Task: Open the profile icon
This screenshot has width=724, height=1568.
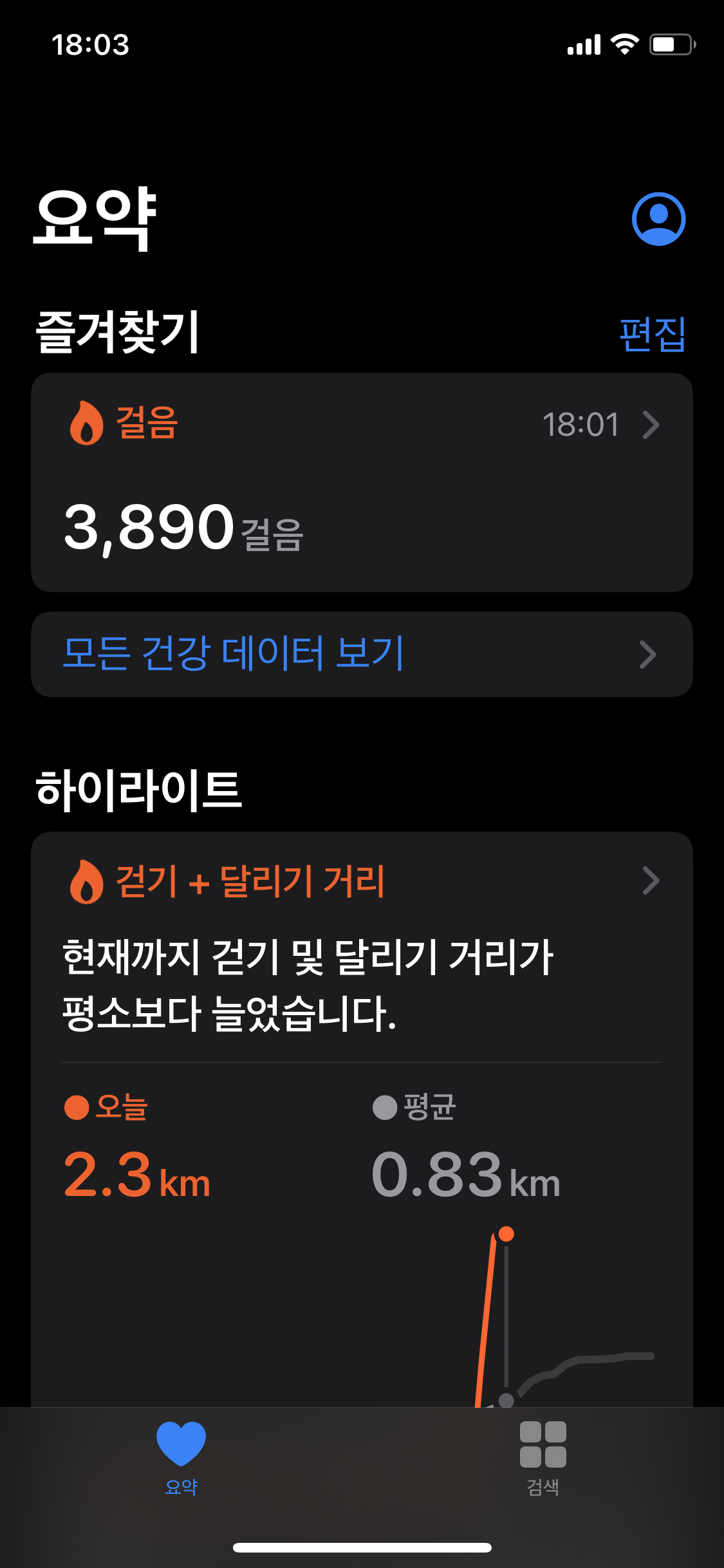Action: [x=658, y=219]
